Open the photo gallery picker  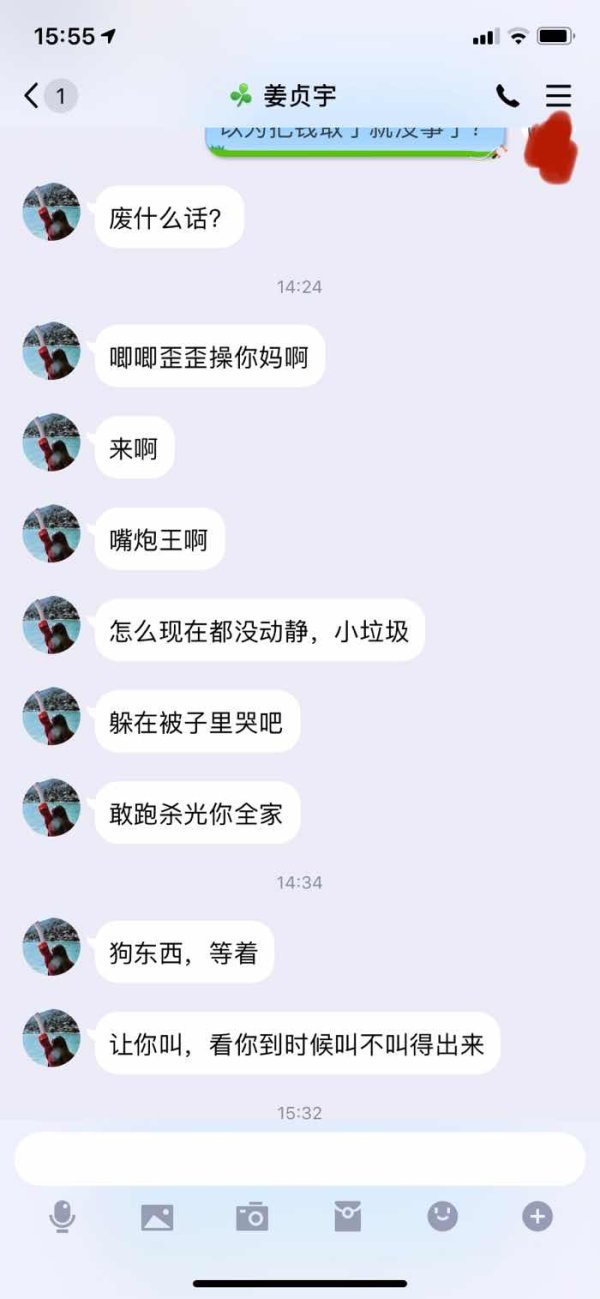(157, 1217)
